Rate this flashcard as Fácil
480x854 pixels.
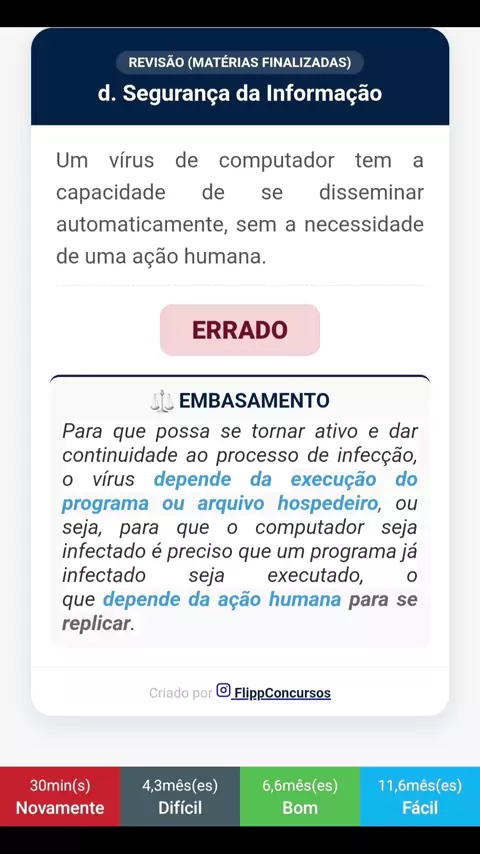[x=420, y=796]
